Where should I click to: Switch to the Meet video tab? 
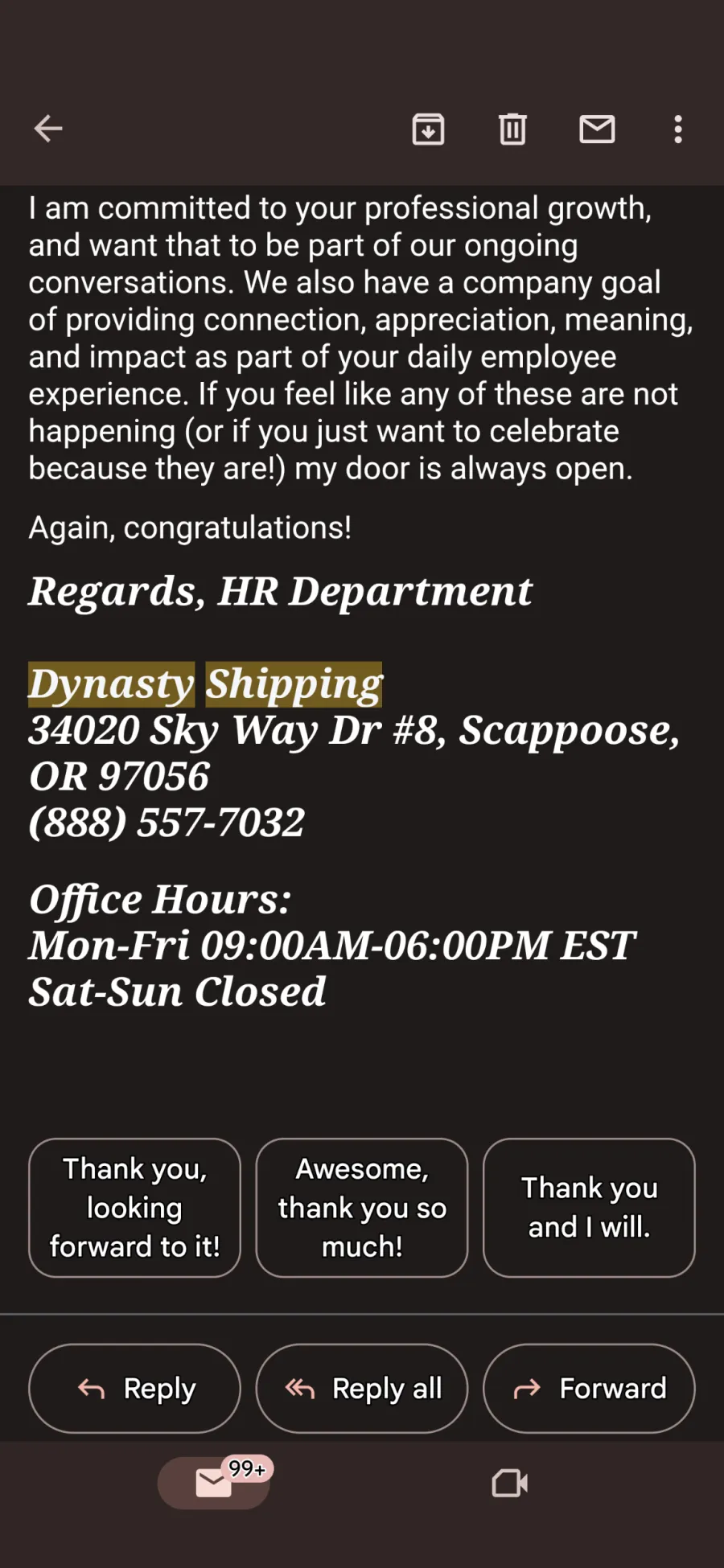[510, 1483]
